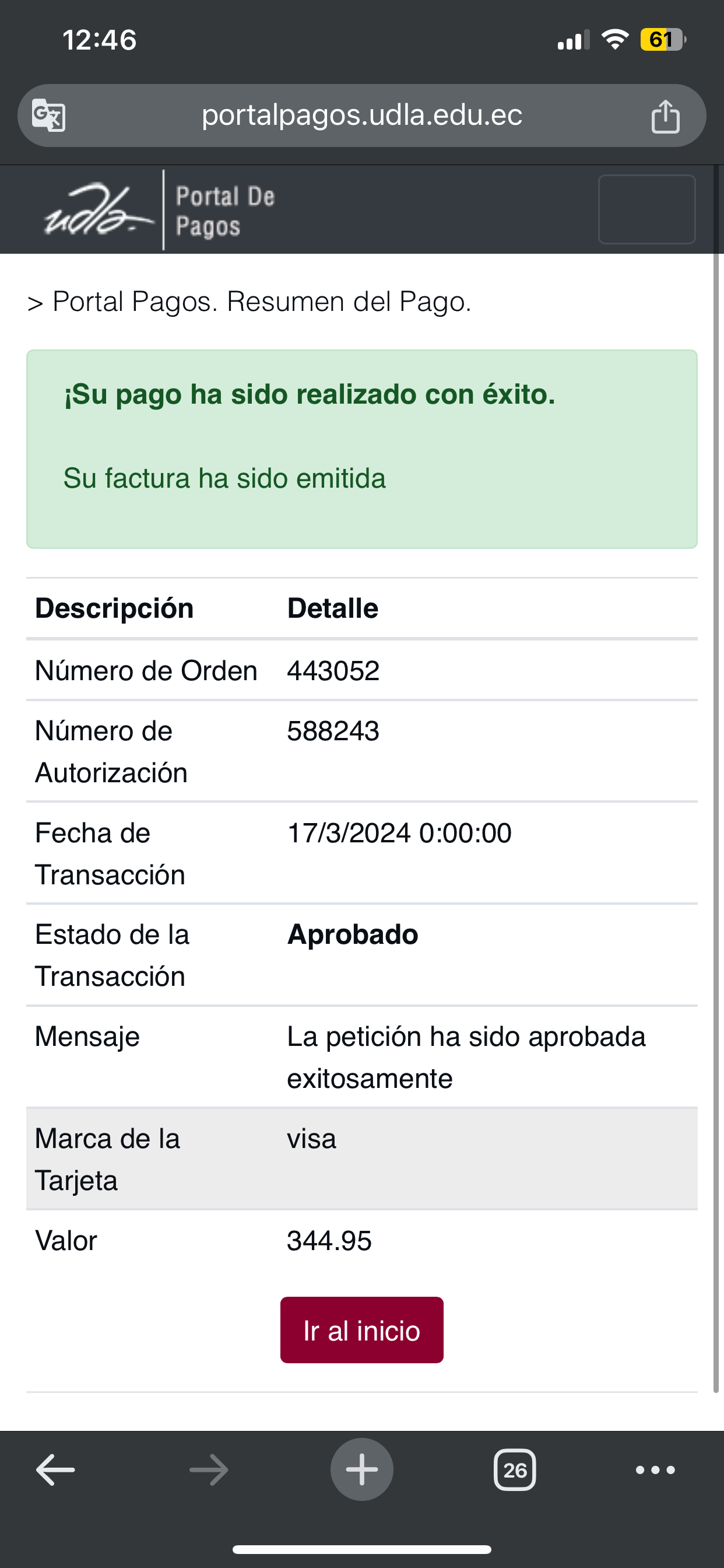Tap the UDLA logo in the header

click(97, 210)
